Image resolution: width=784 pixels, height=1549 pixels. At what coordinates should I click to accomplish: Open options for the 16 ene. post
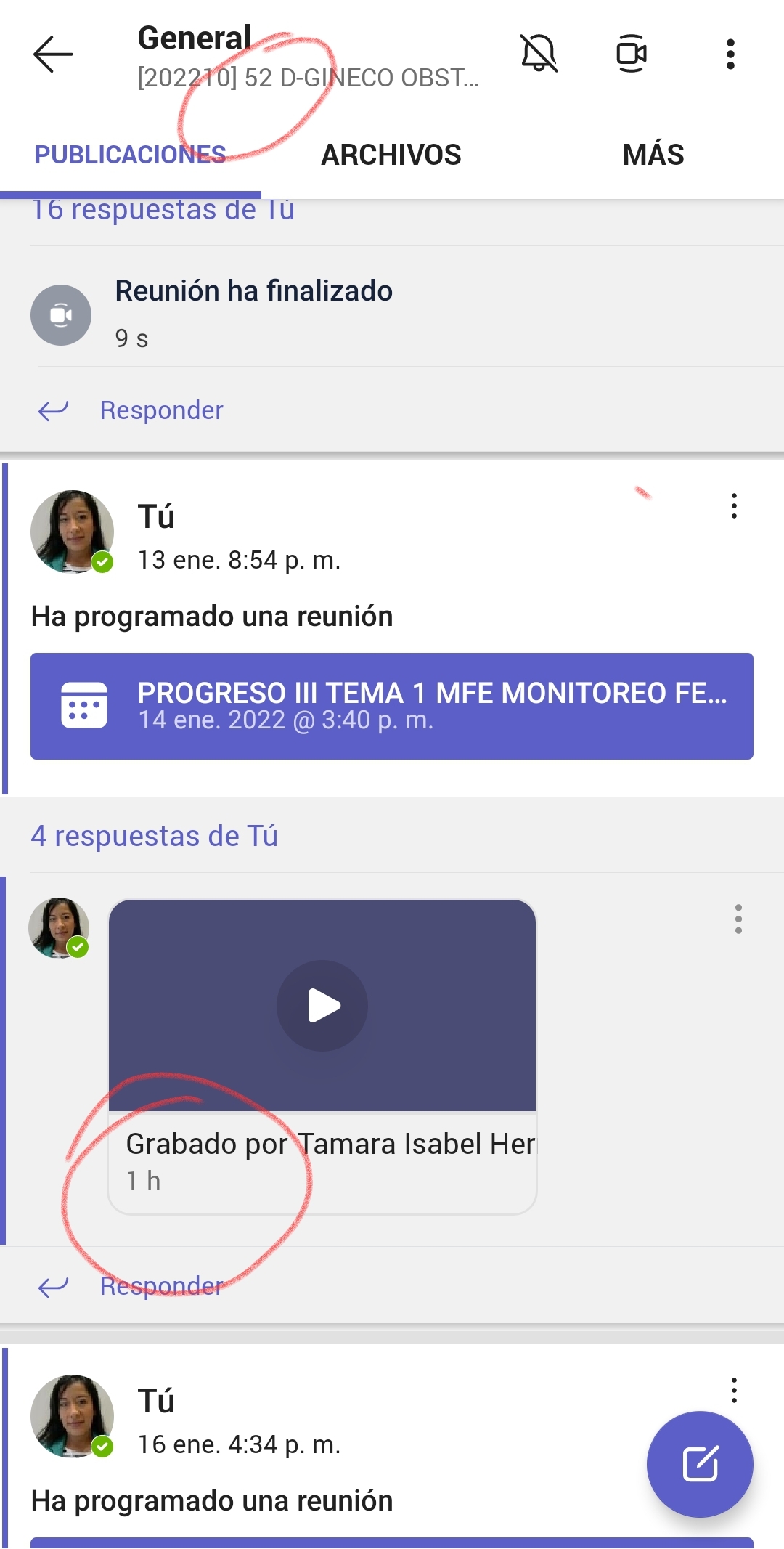(x=734, y=1391)
